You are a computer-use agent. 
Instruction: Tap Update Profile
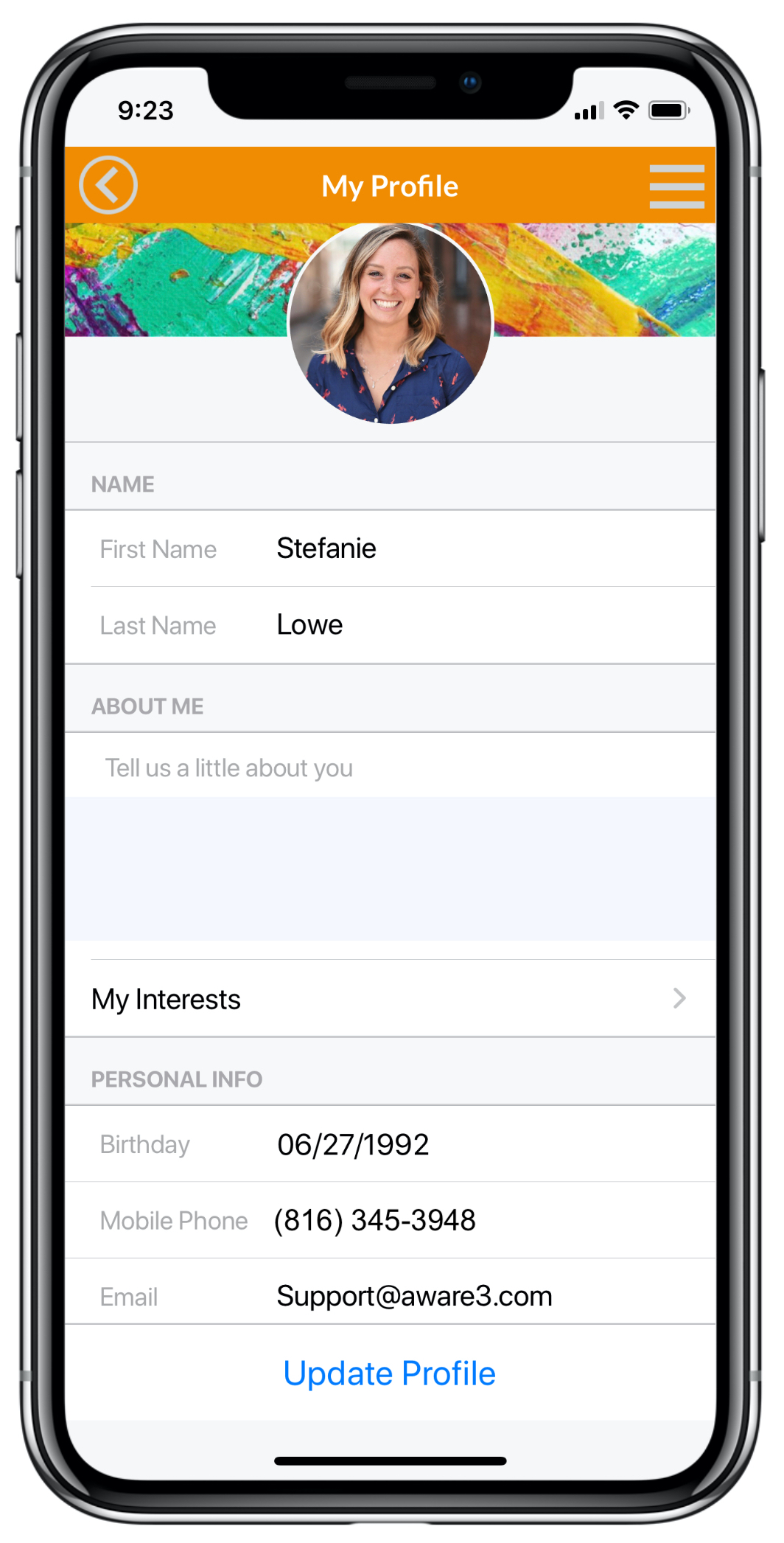(390, 1373)
